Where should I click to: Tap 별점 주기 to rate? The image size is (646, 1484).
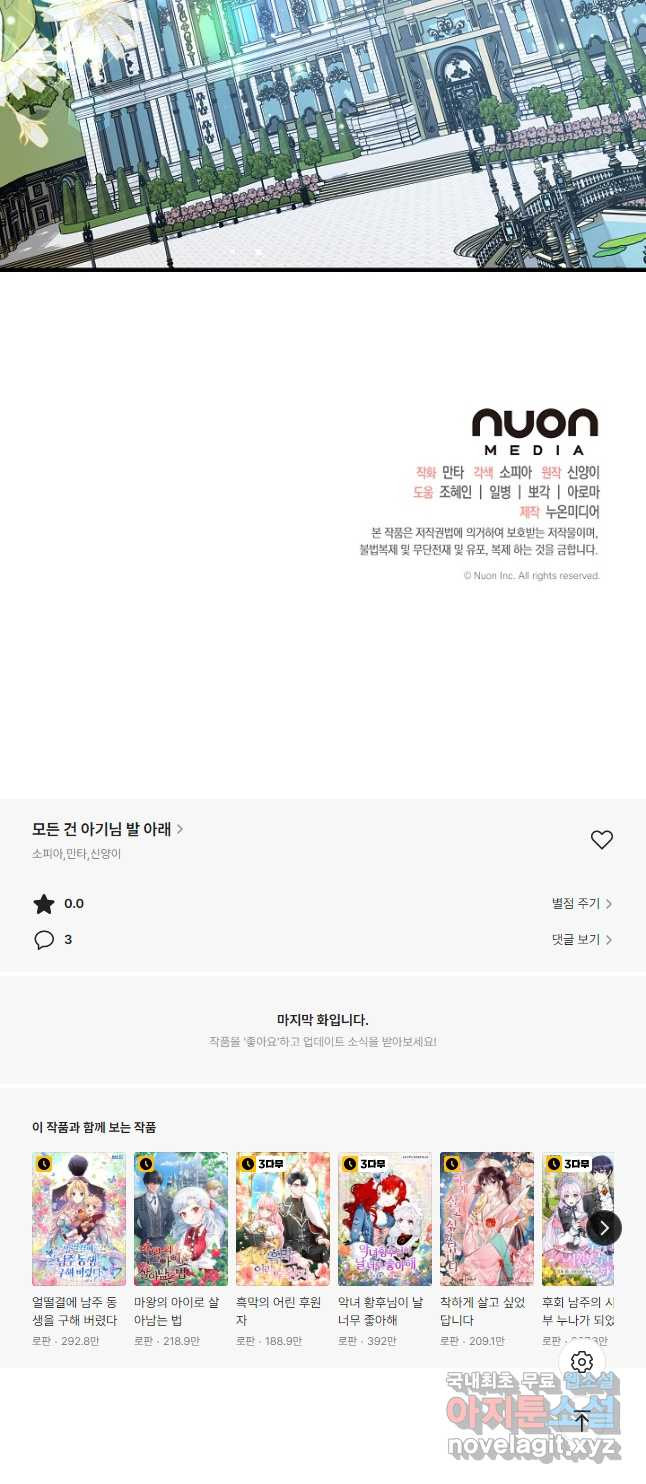click(x=581, y=904)
